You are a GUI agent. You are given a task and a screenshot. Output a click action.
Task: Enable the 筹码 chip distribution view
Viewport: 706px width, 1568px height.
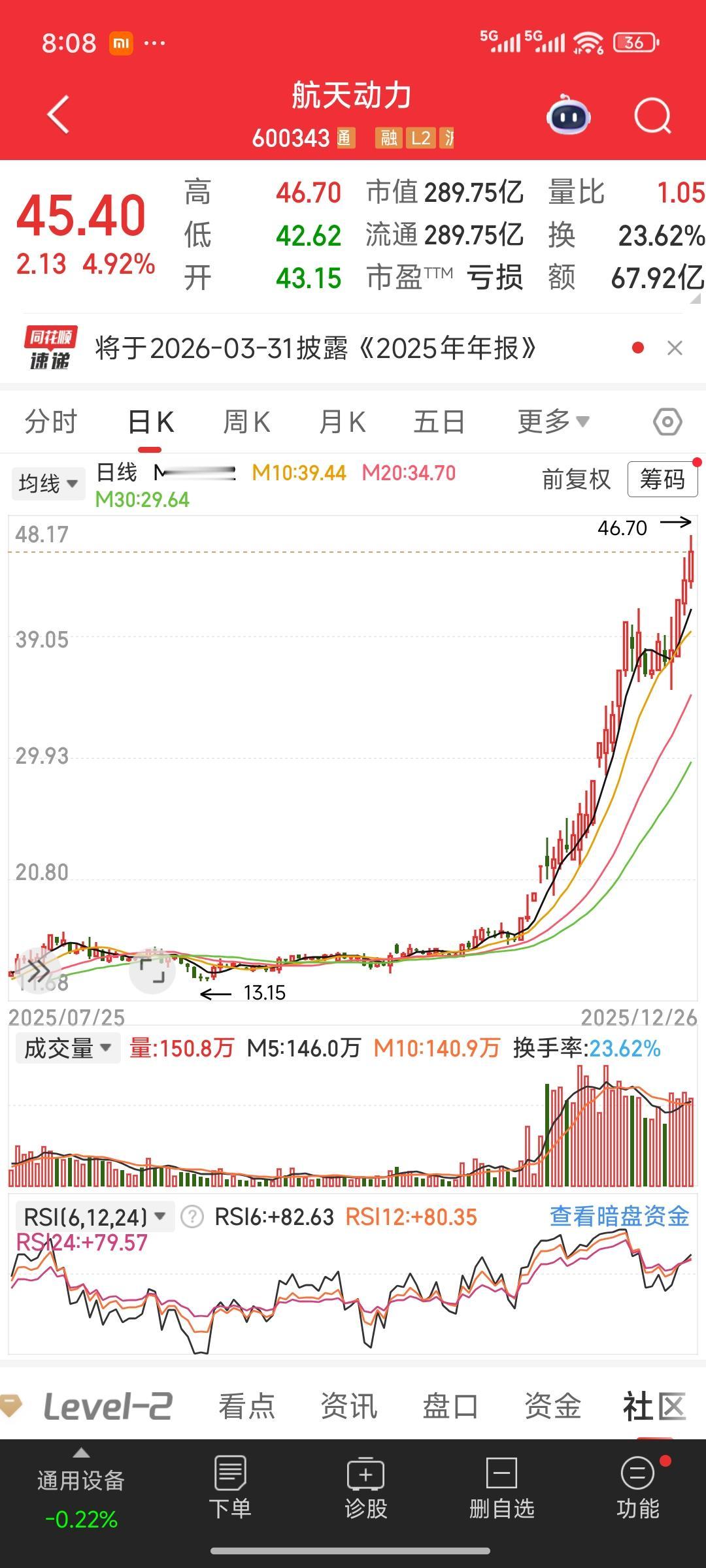[662, 480]
